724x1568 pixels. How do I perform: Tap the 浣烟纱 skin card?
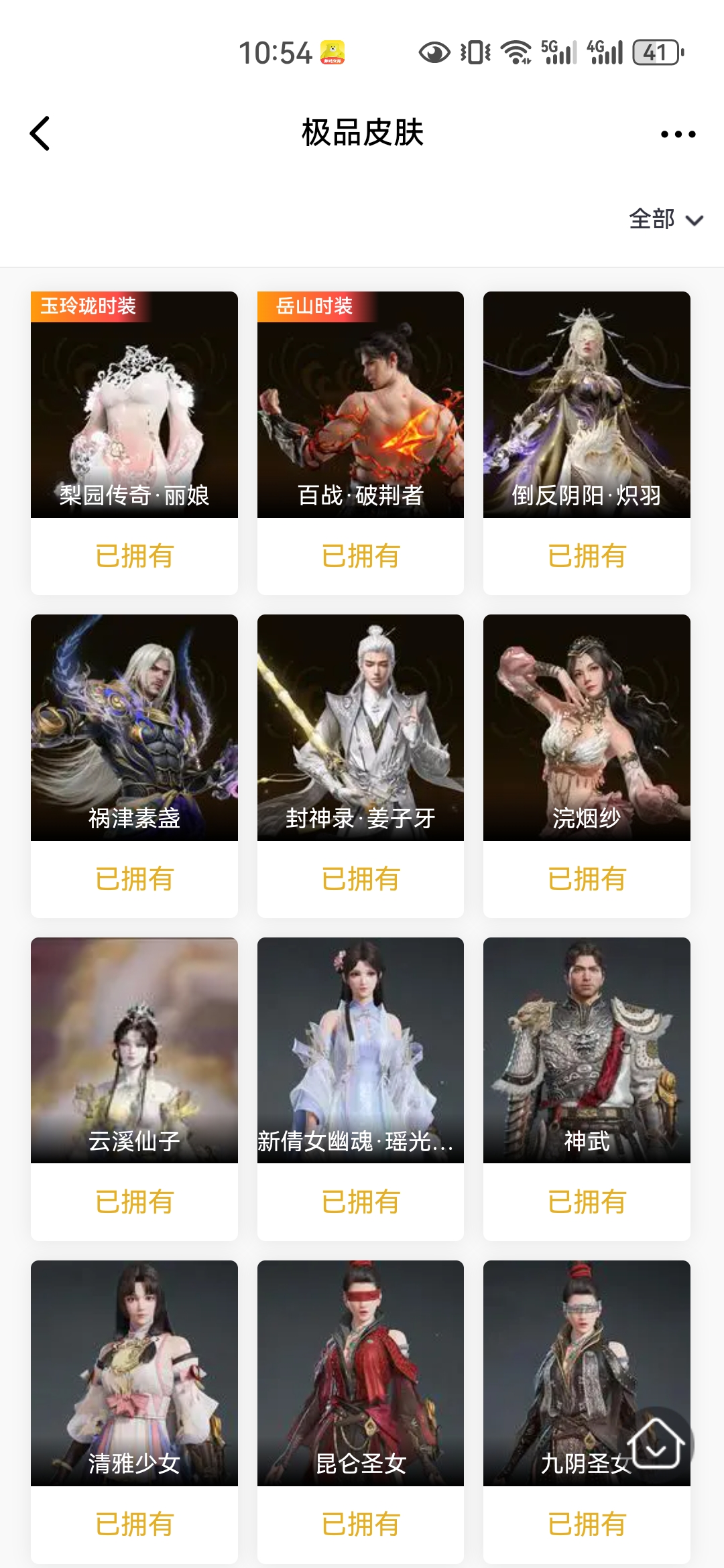587,728
